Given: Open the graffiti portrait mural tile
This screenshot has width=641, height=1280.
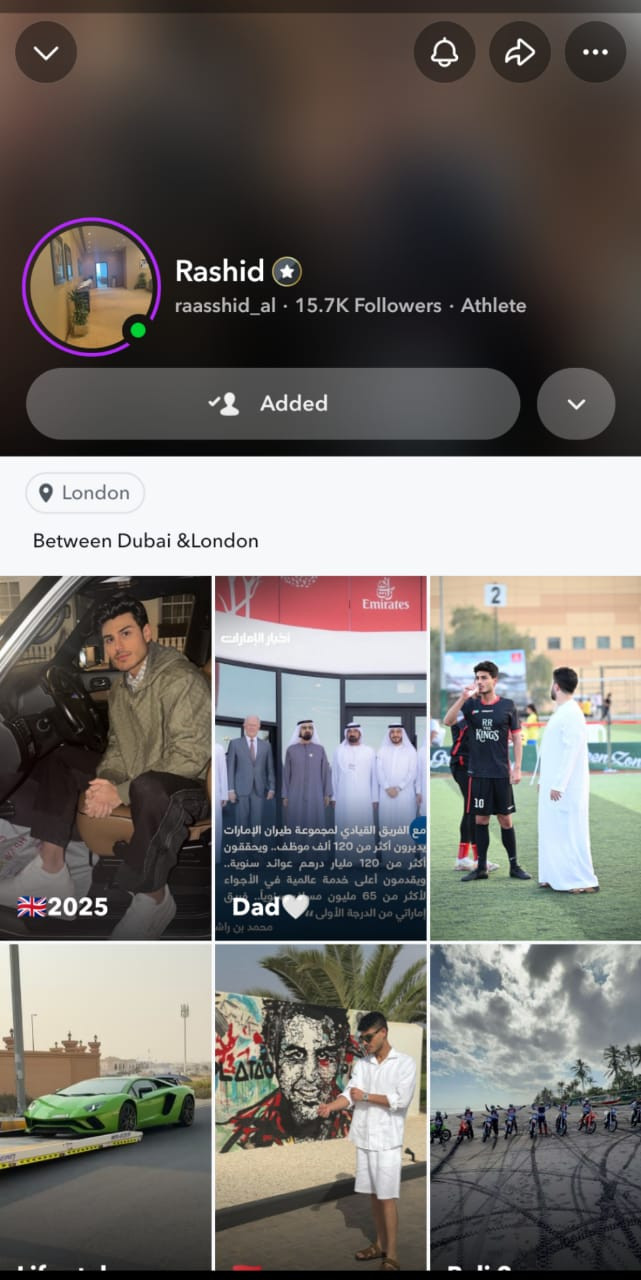Looking at the screenshot, I should point(320,1105).
